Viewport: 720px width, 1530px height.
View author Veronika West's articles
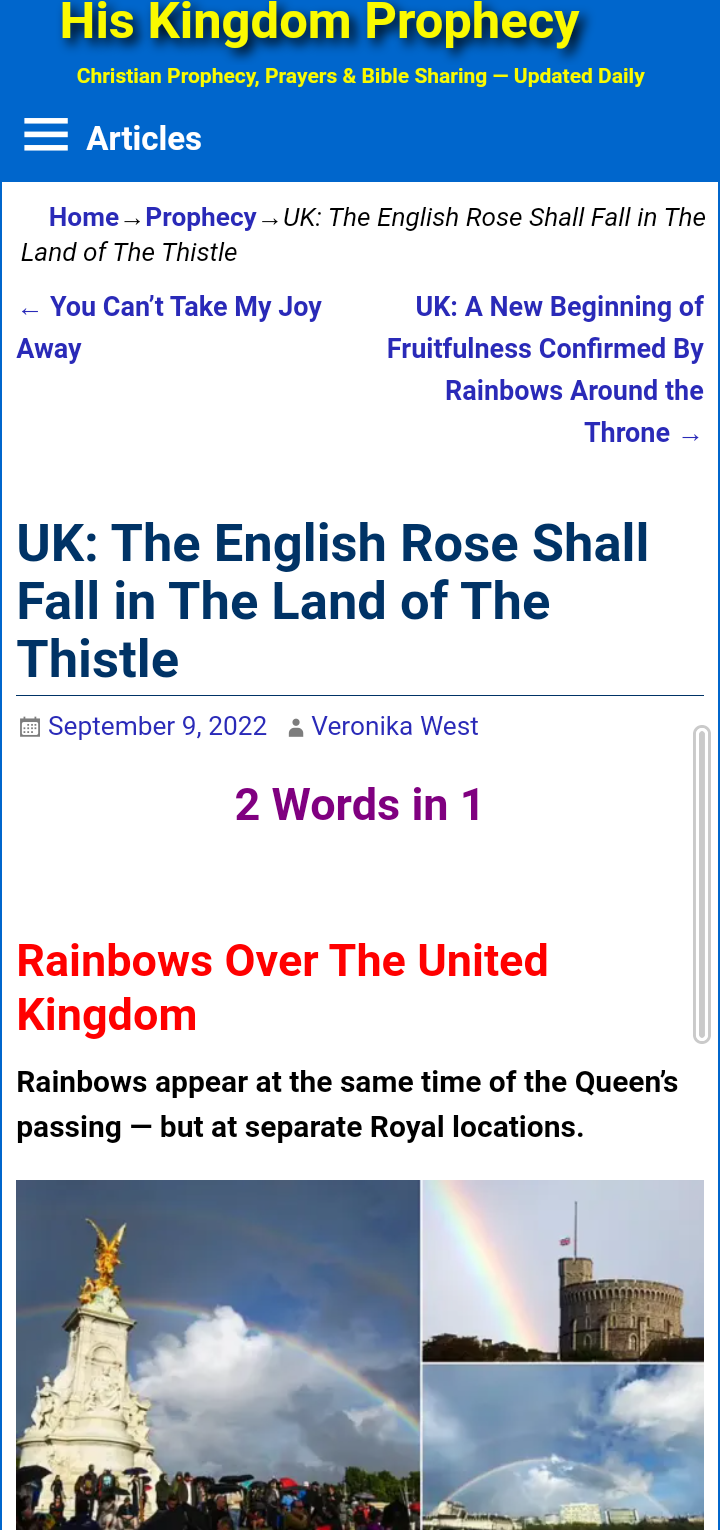pyautogui.click(x=394, y=726)
